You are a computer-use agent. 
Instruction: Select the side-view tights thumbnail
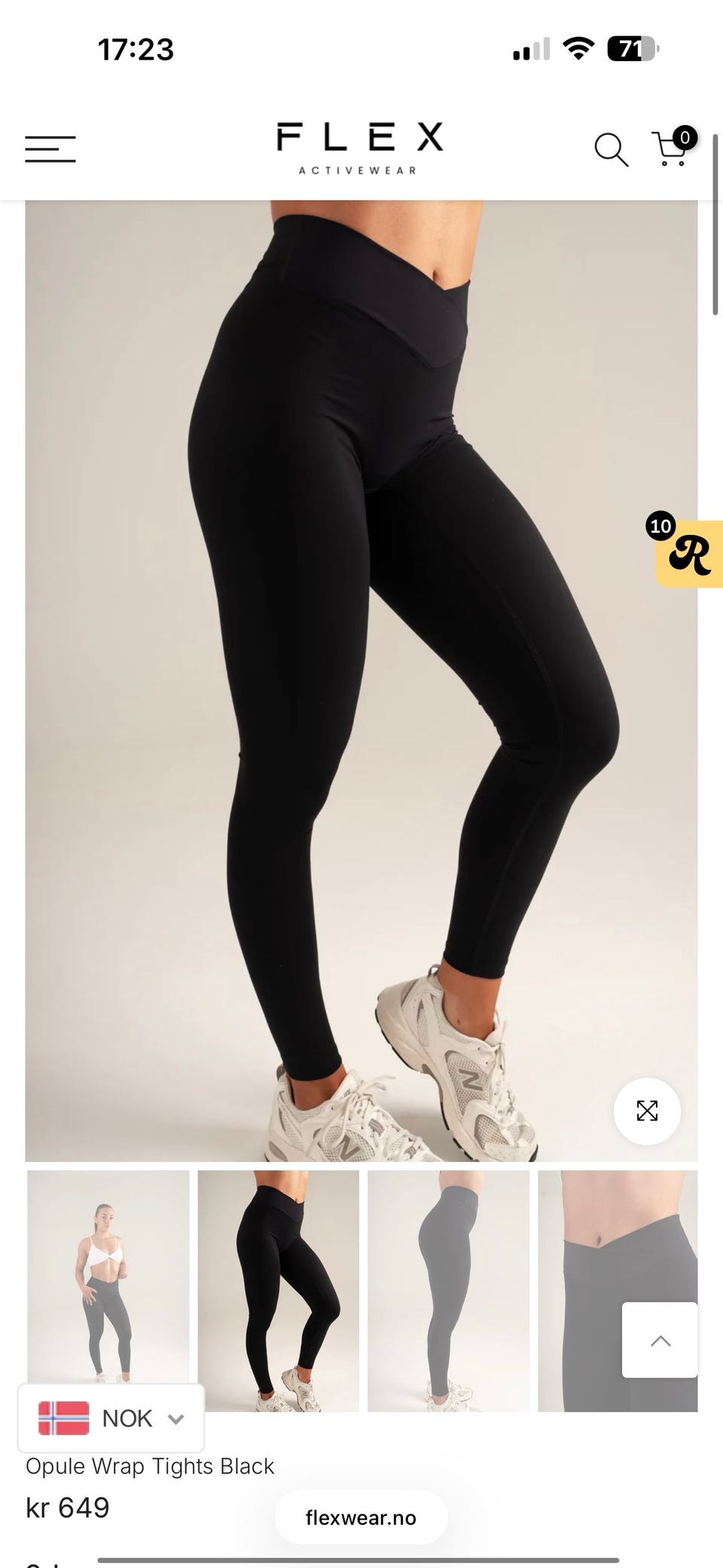[448, 1290]
